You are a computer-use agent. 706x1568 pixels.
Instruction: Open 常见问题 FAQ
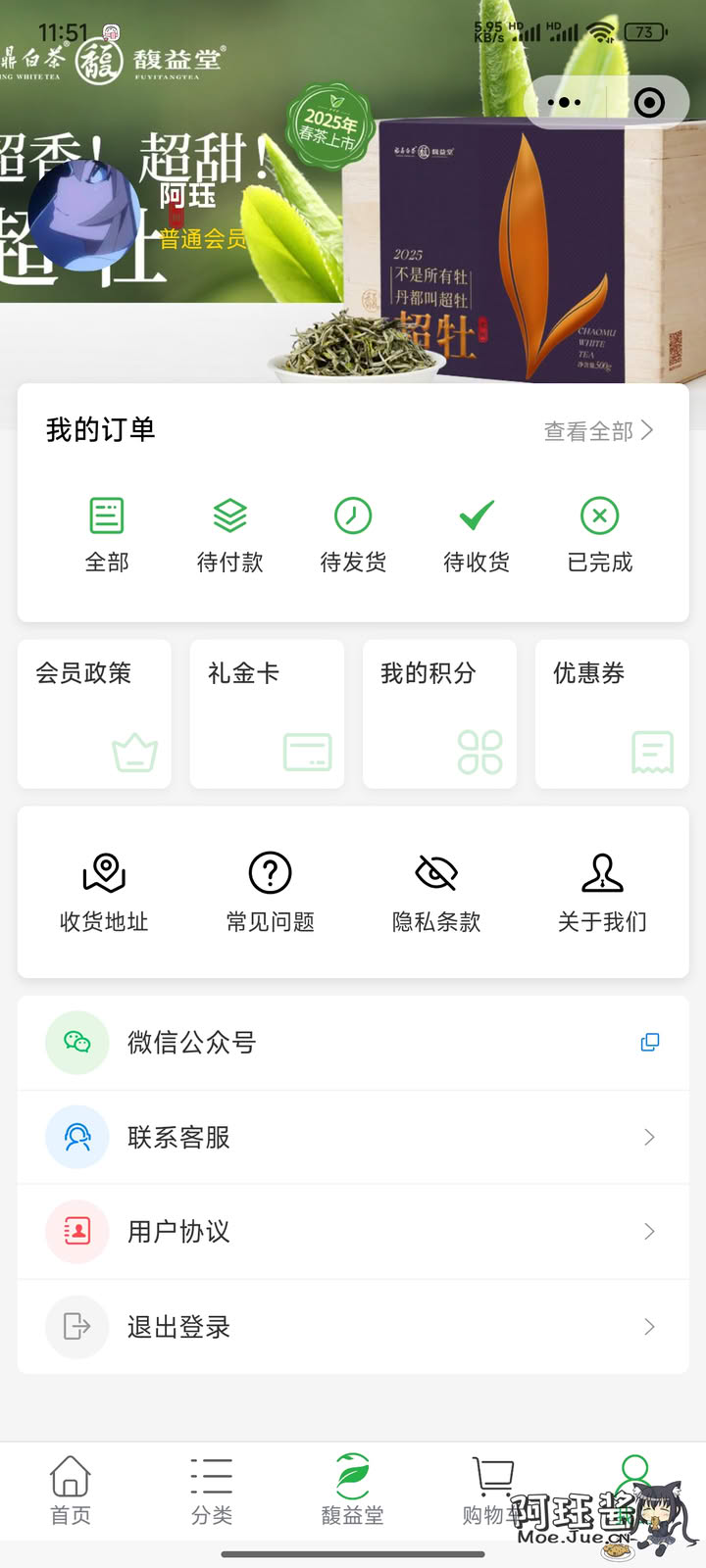271,893
